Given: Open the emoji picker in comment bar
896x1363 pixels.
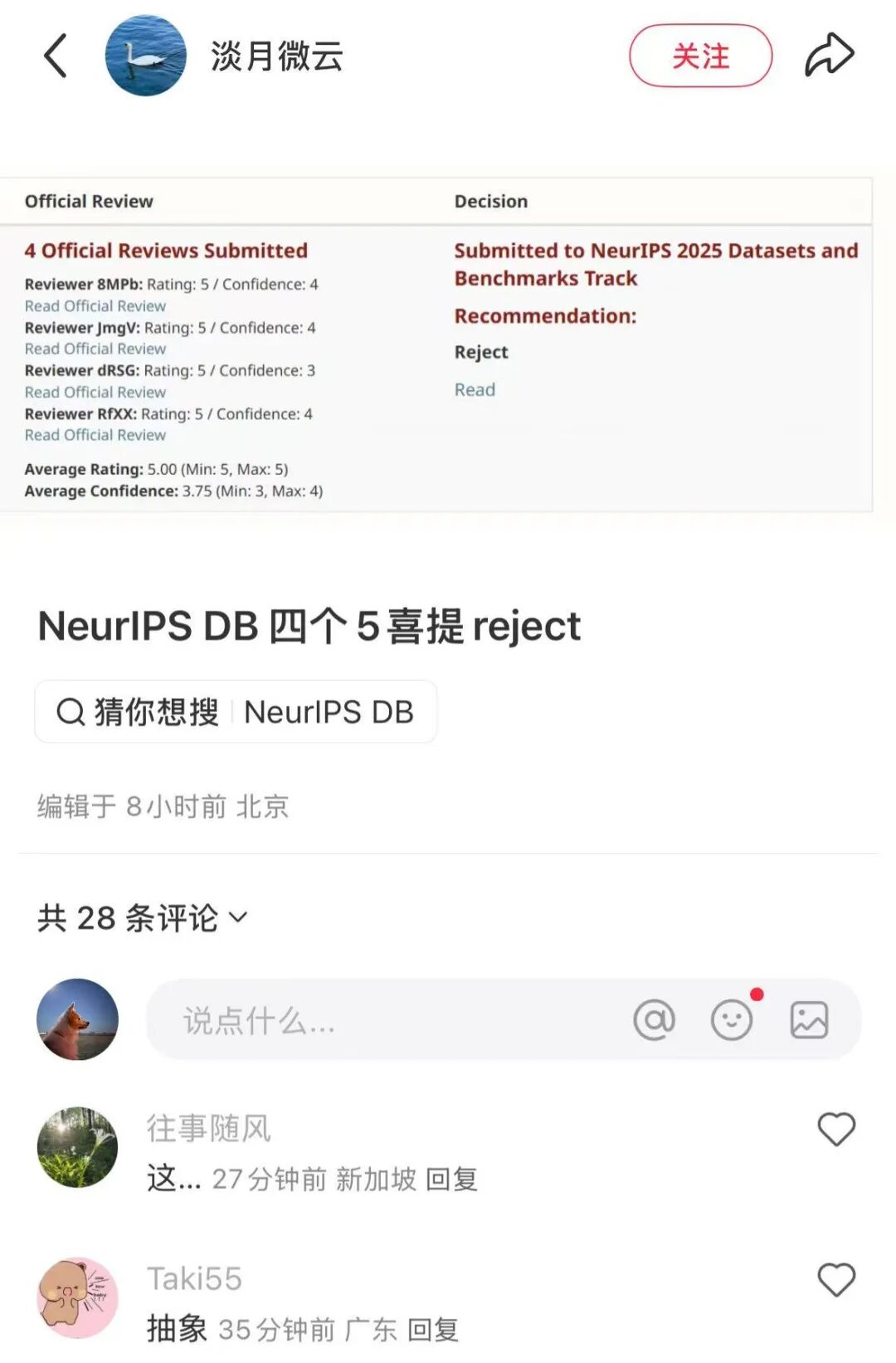Looking at the screenshot, I should coord(729,1019).
